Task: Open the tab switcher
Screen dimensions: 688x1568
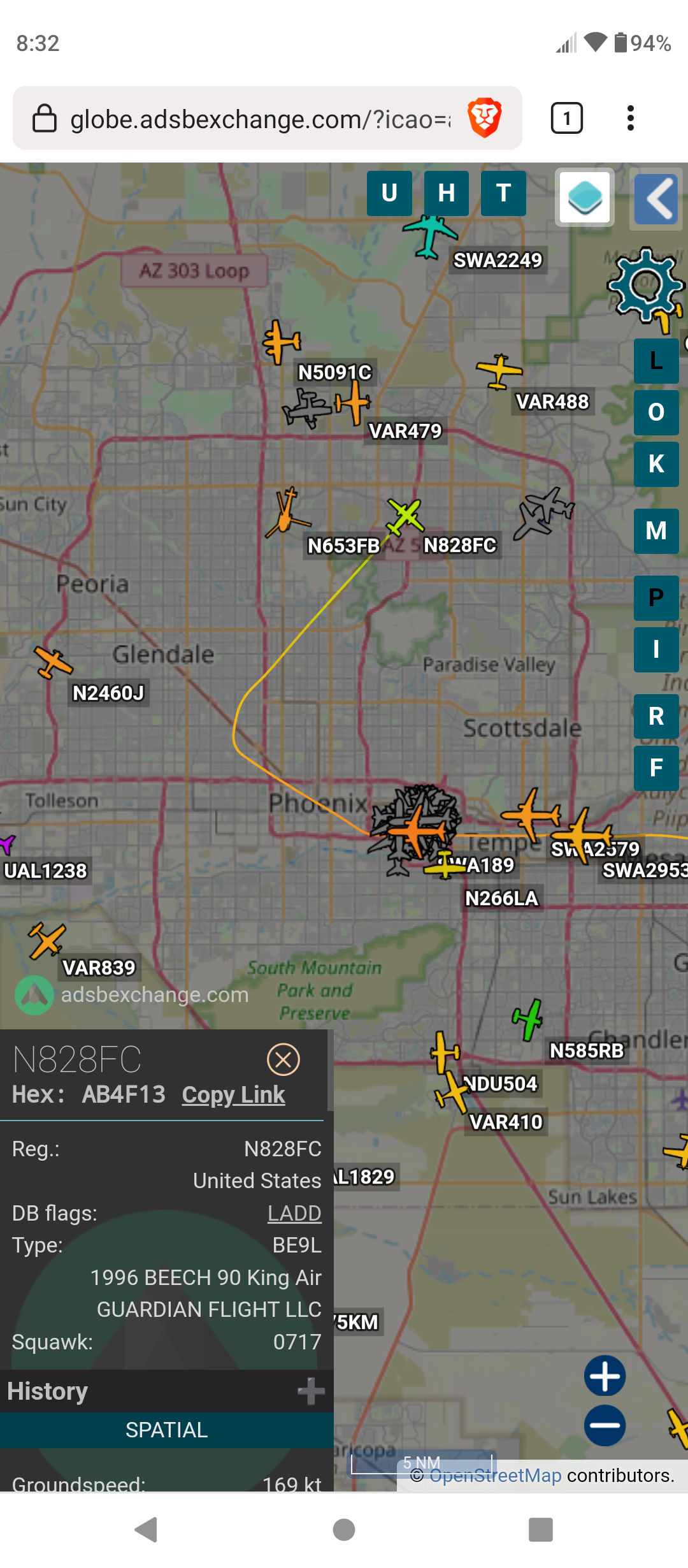Action: (566, 118)
